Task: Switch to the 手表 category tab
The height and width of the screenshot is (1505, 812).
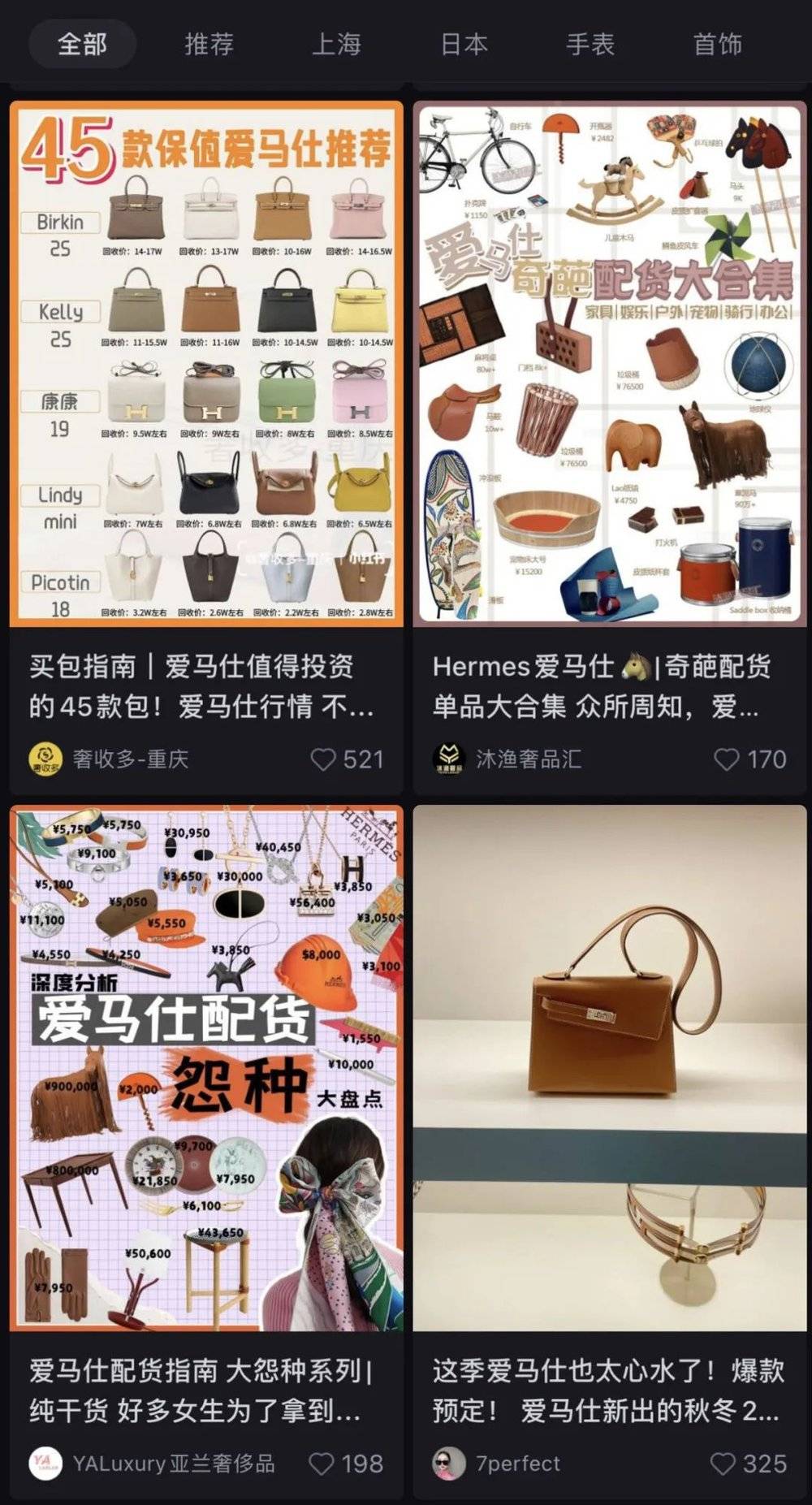Action: point(590,44)
